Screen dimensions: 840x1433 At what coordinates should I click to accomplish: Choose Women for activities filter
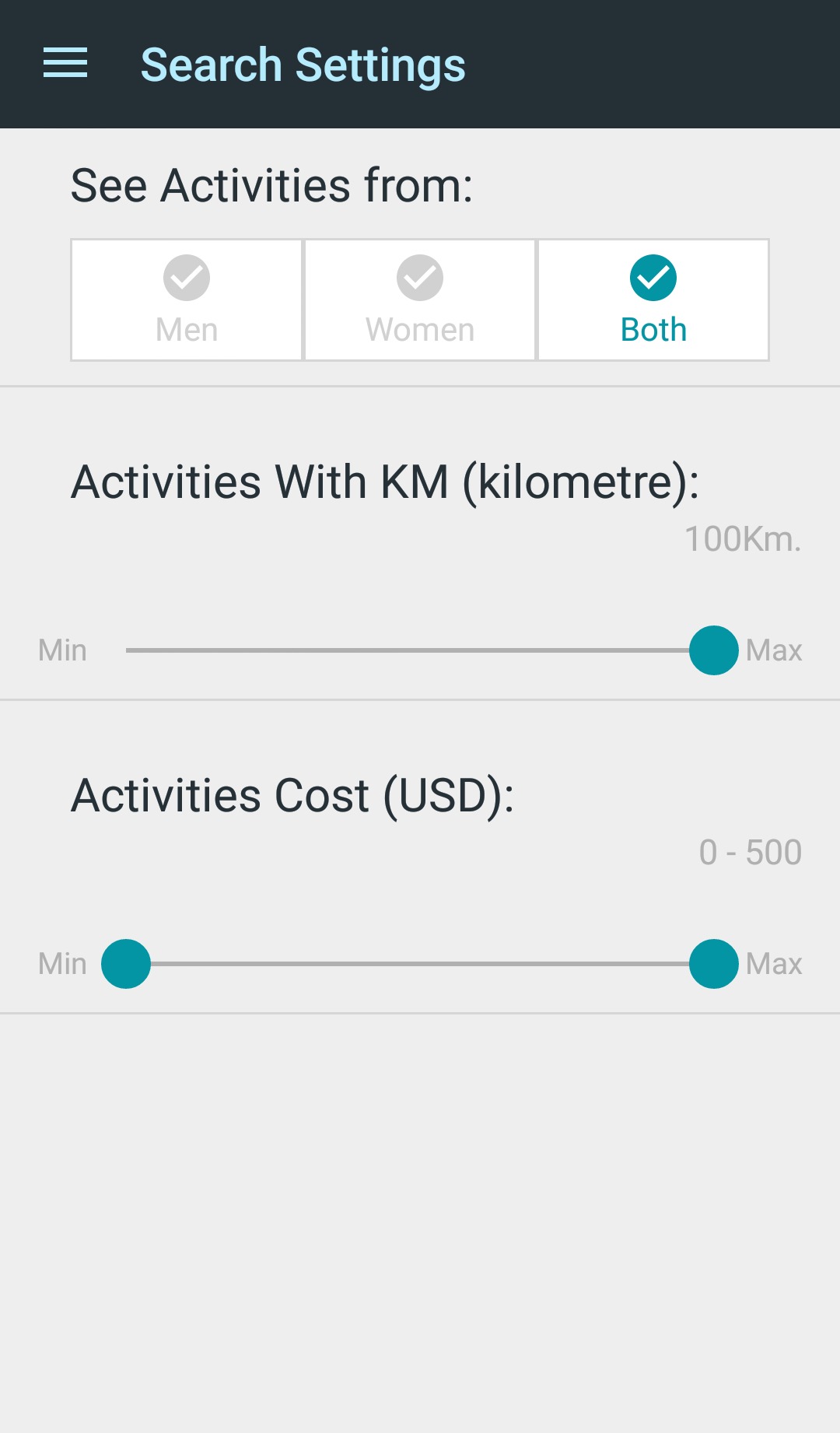tap(420, 300)
